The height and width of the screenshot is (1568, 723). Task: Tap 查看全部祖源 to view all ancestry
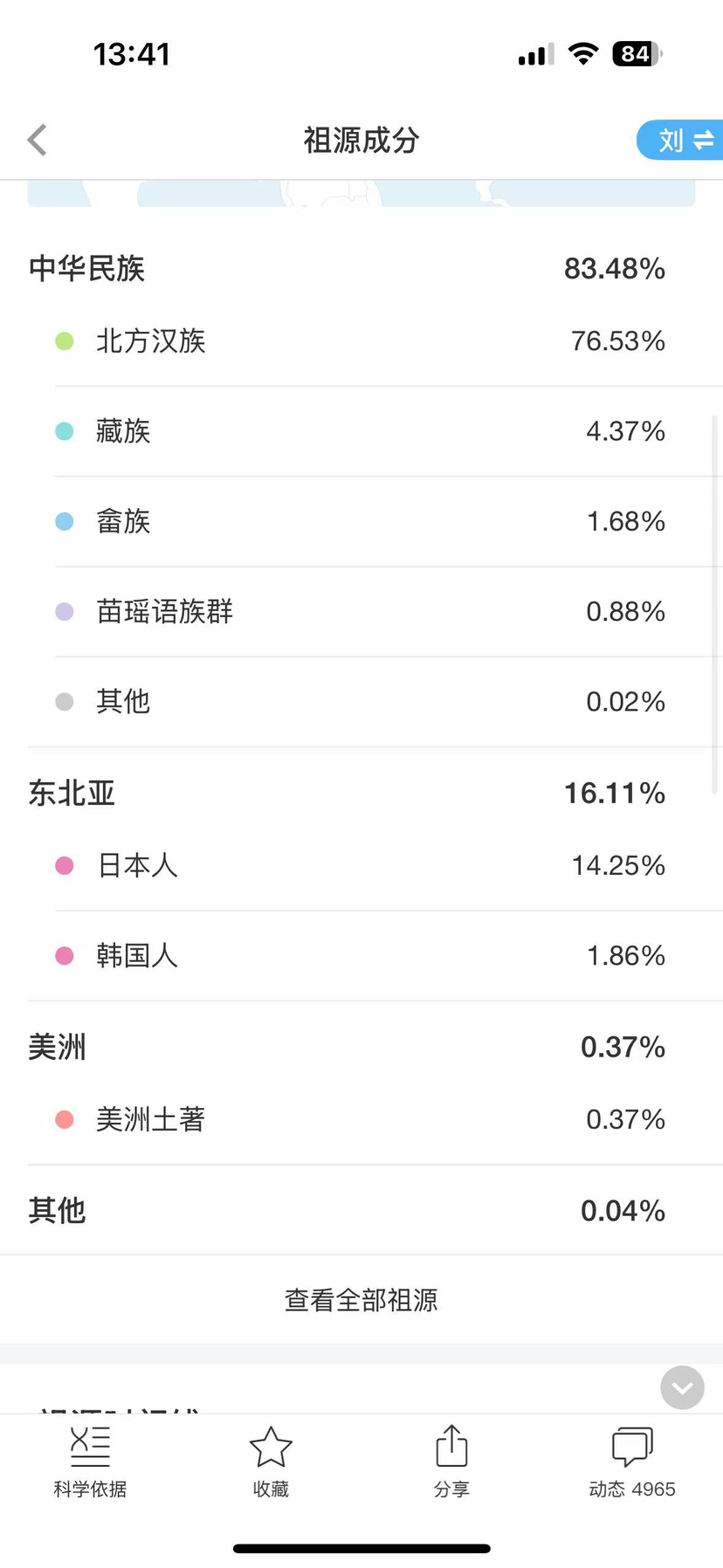pyautogui.click(x=361, y=1300)
